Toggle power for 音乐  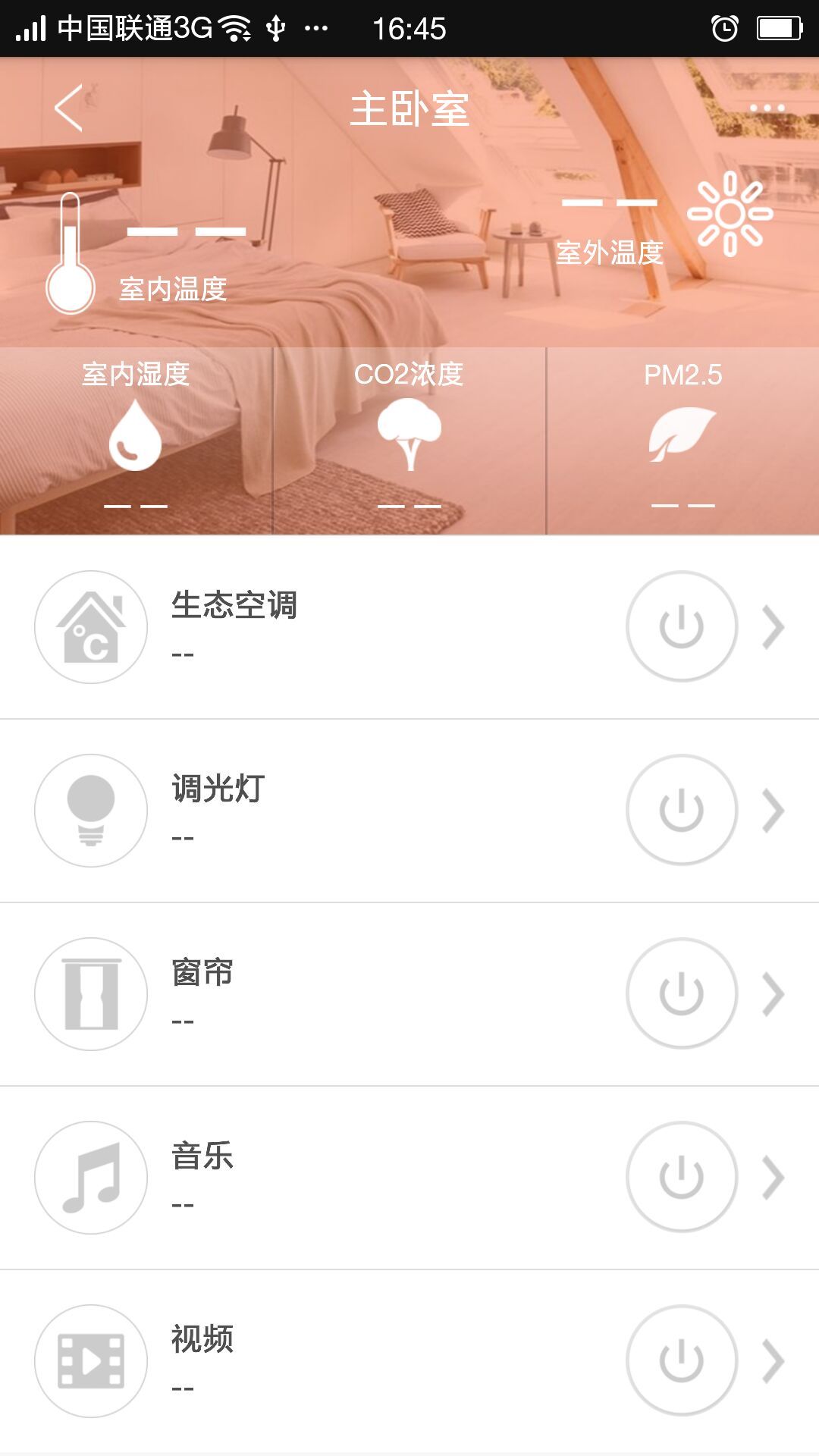680,1176
